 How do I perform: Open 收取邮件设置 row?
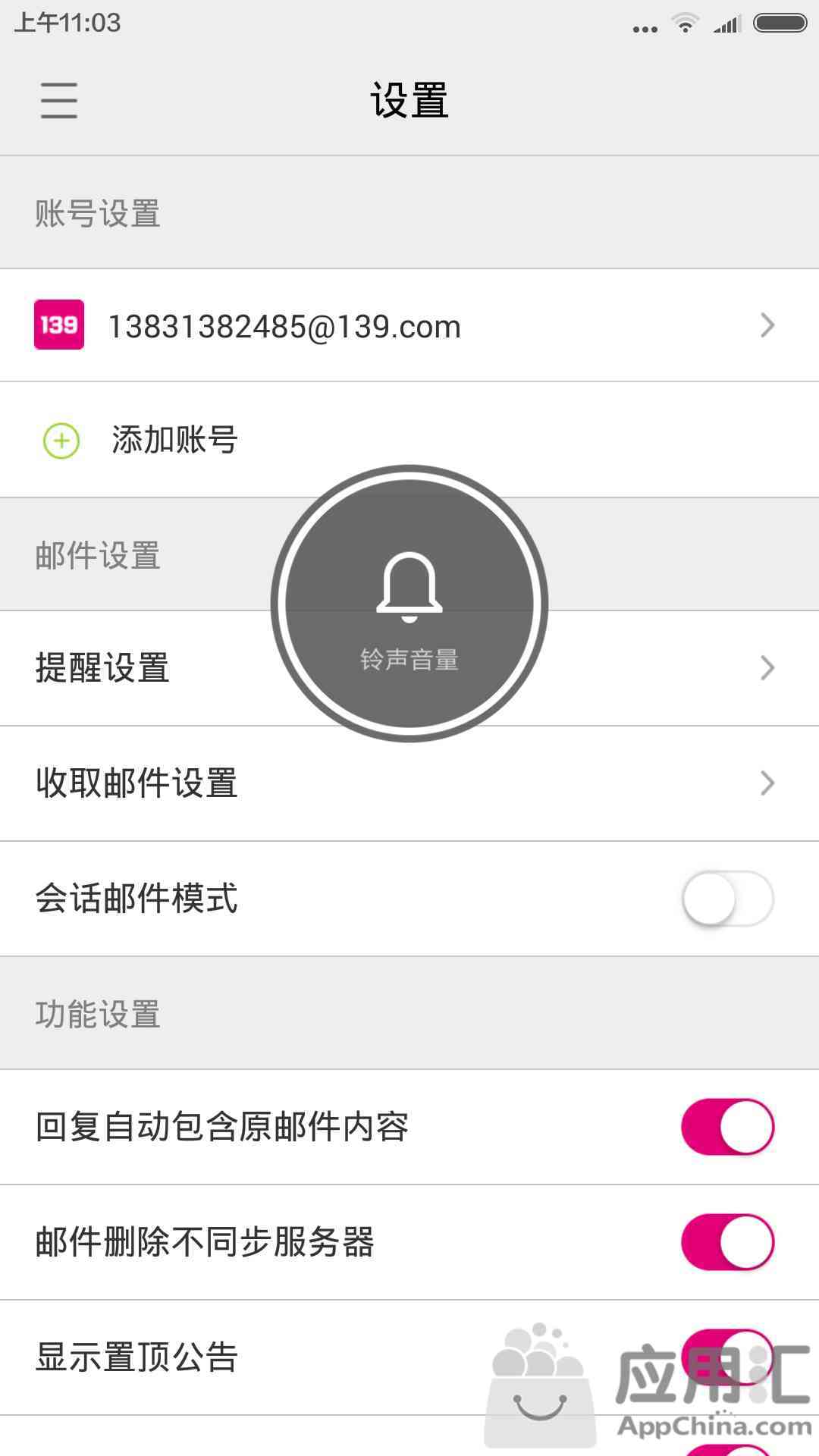(409, 783)
